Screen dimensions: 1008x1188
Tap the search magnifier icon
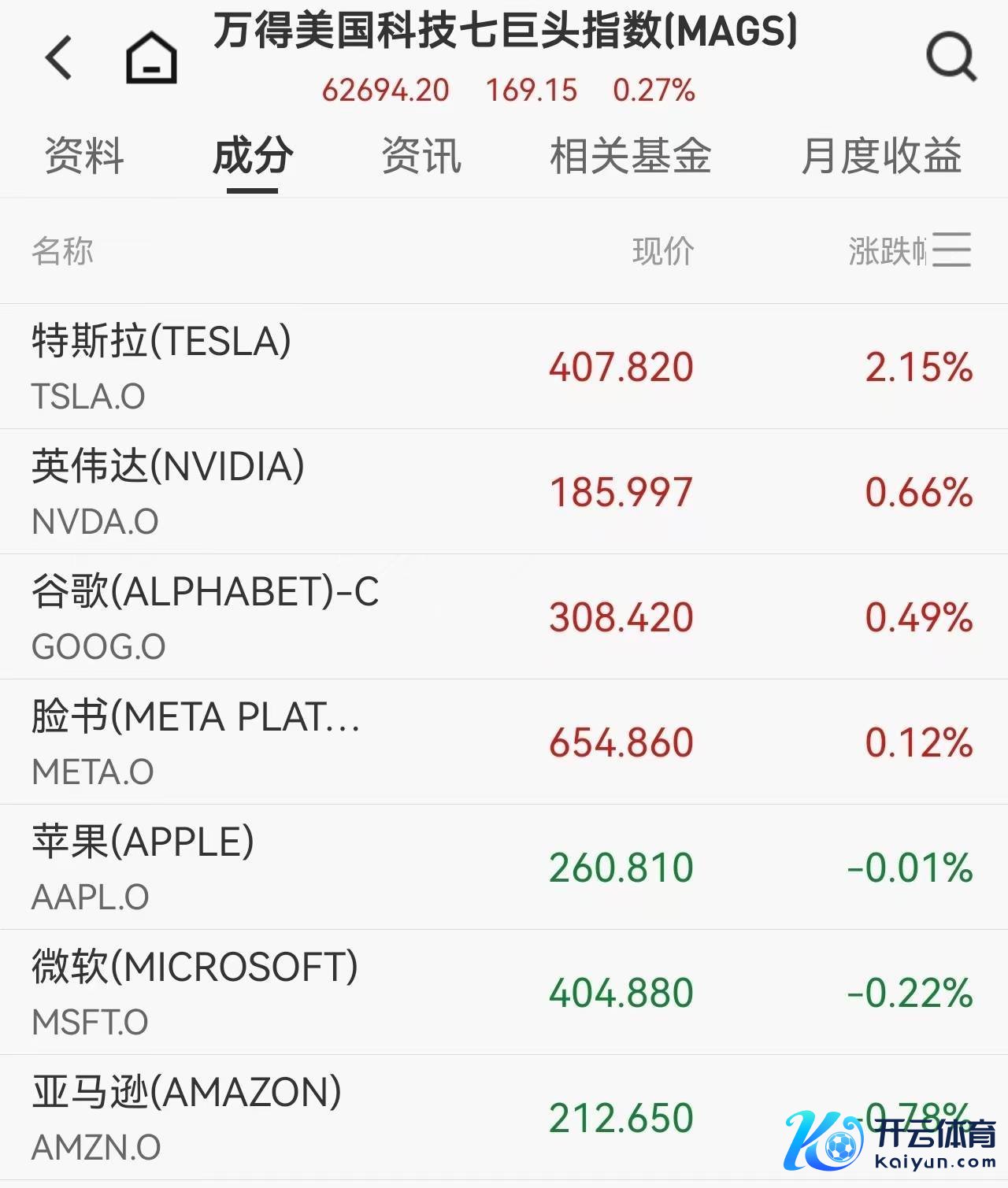951,57
